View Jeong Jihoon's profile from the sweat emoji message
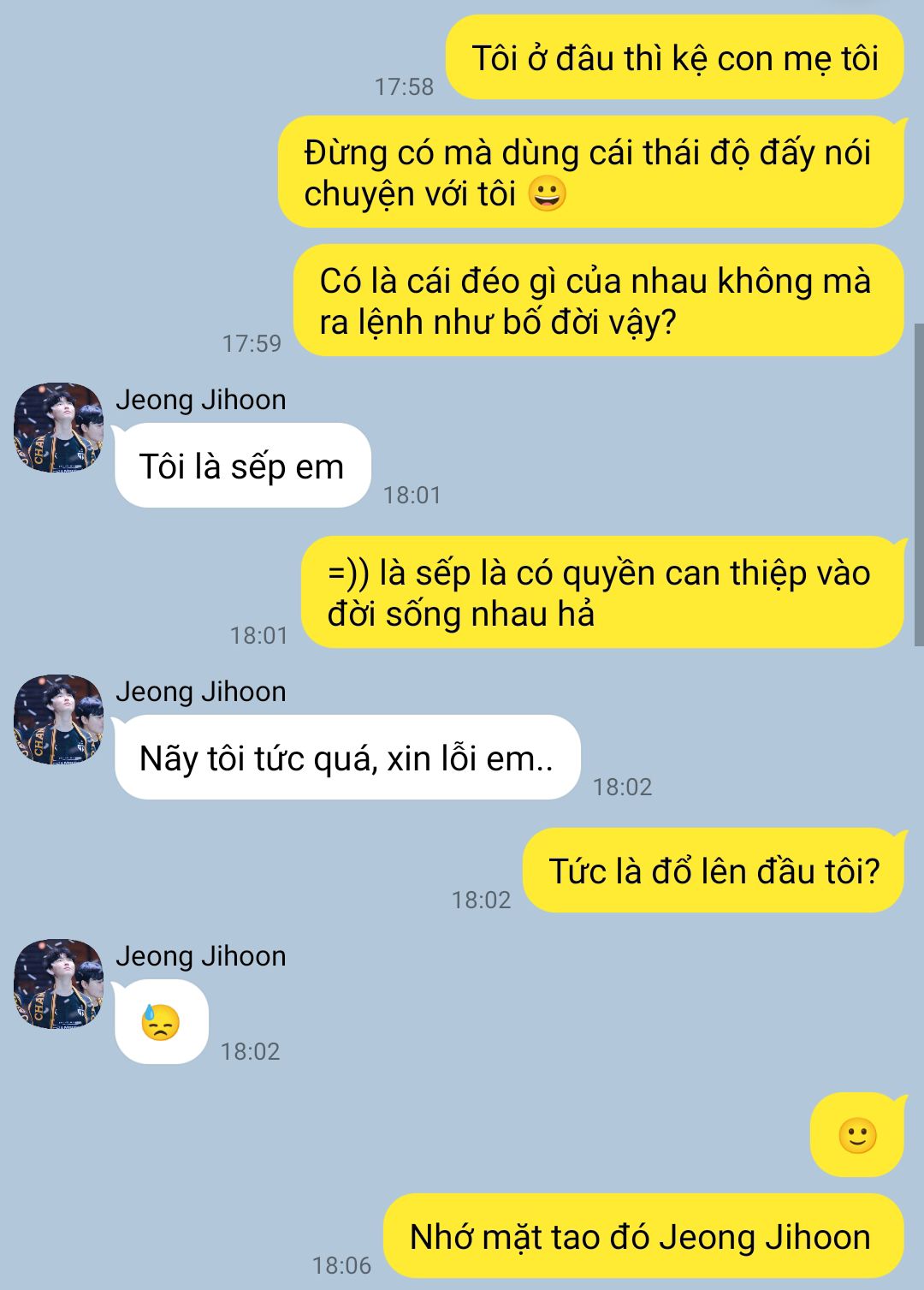Viewport: 924px width, 1290px height. click(58, 984)
